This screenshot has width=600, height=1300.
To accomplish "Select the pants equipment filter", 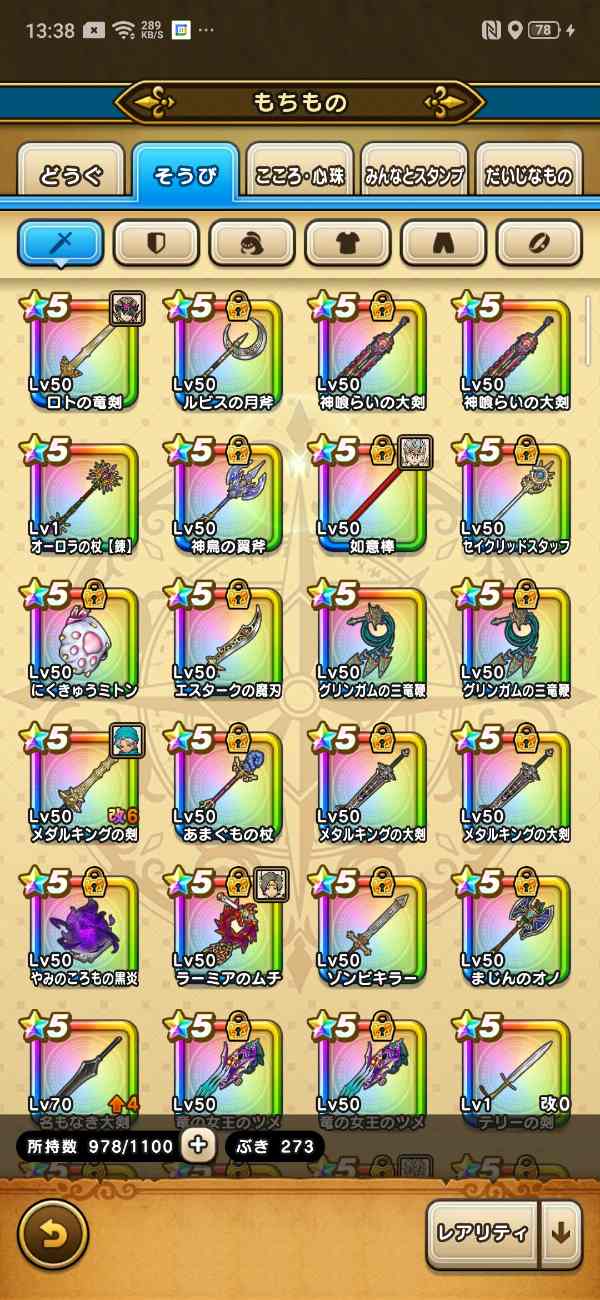I will click(x=444, y=243).
